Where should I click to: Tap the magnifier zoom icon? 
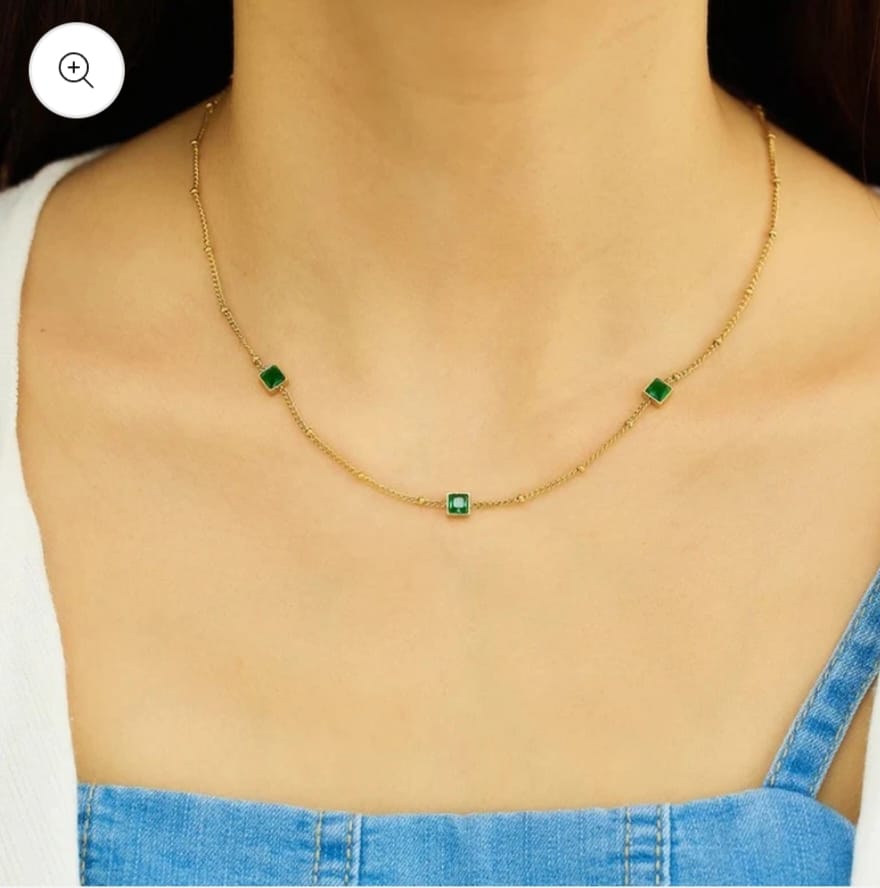[76, 70]
